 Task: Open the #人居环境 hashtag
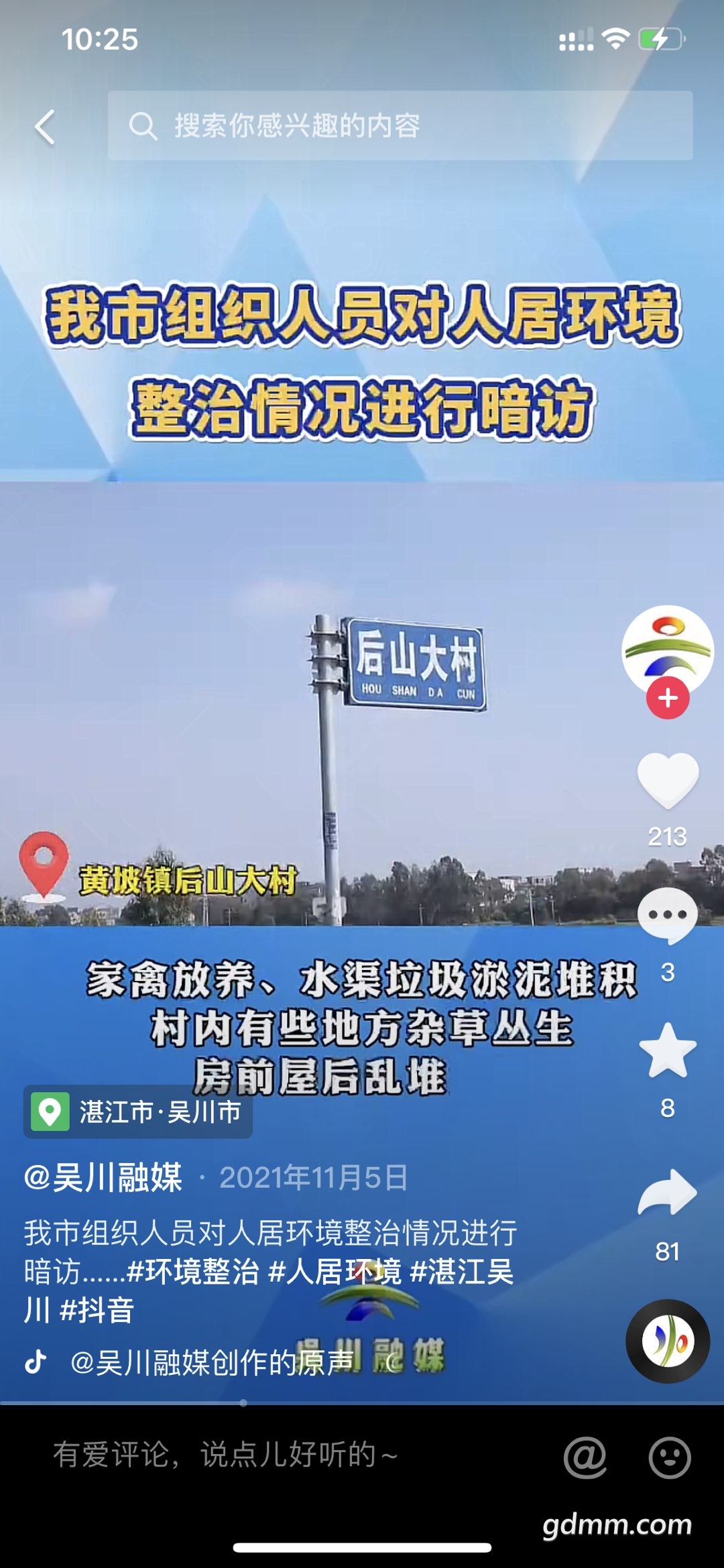click(x=334, y=1271)
